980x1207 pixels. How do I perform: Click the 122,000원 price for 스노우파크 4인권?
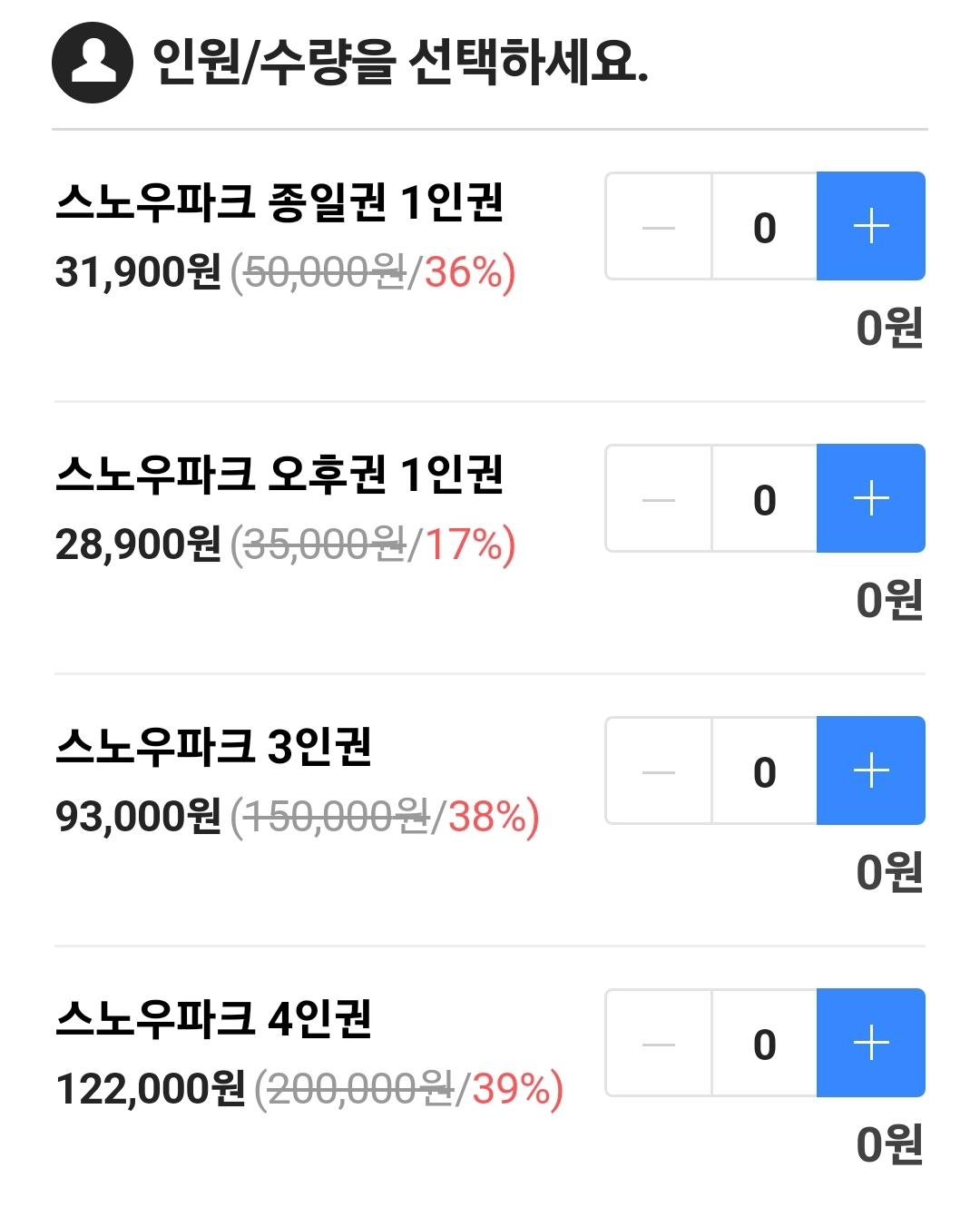[148, 1087]
